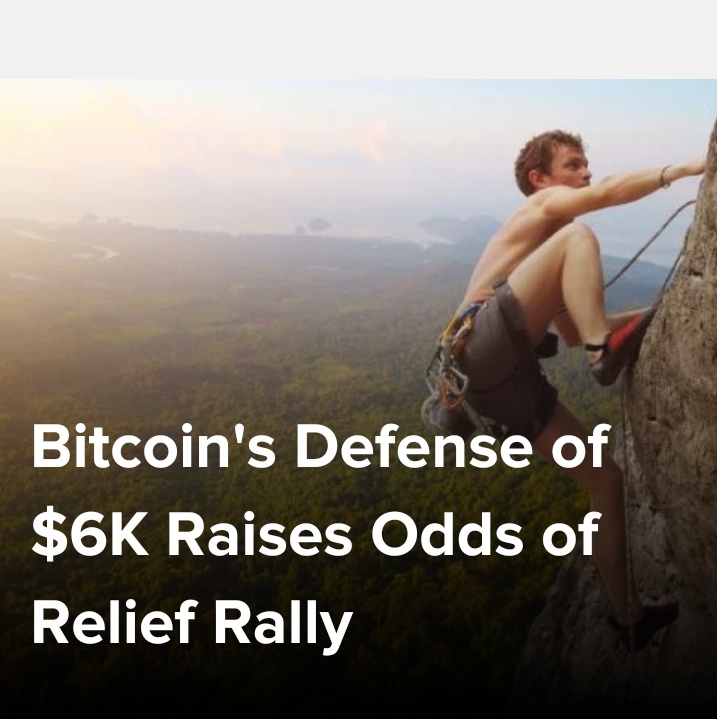Open the Bitcoin's Defense of $6K article
This screenshot has width=717, height=720.
(320, 535)
